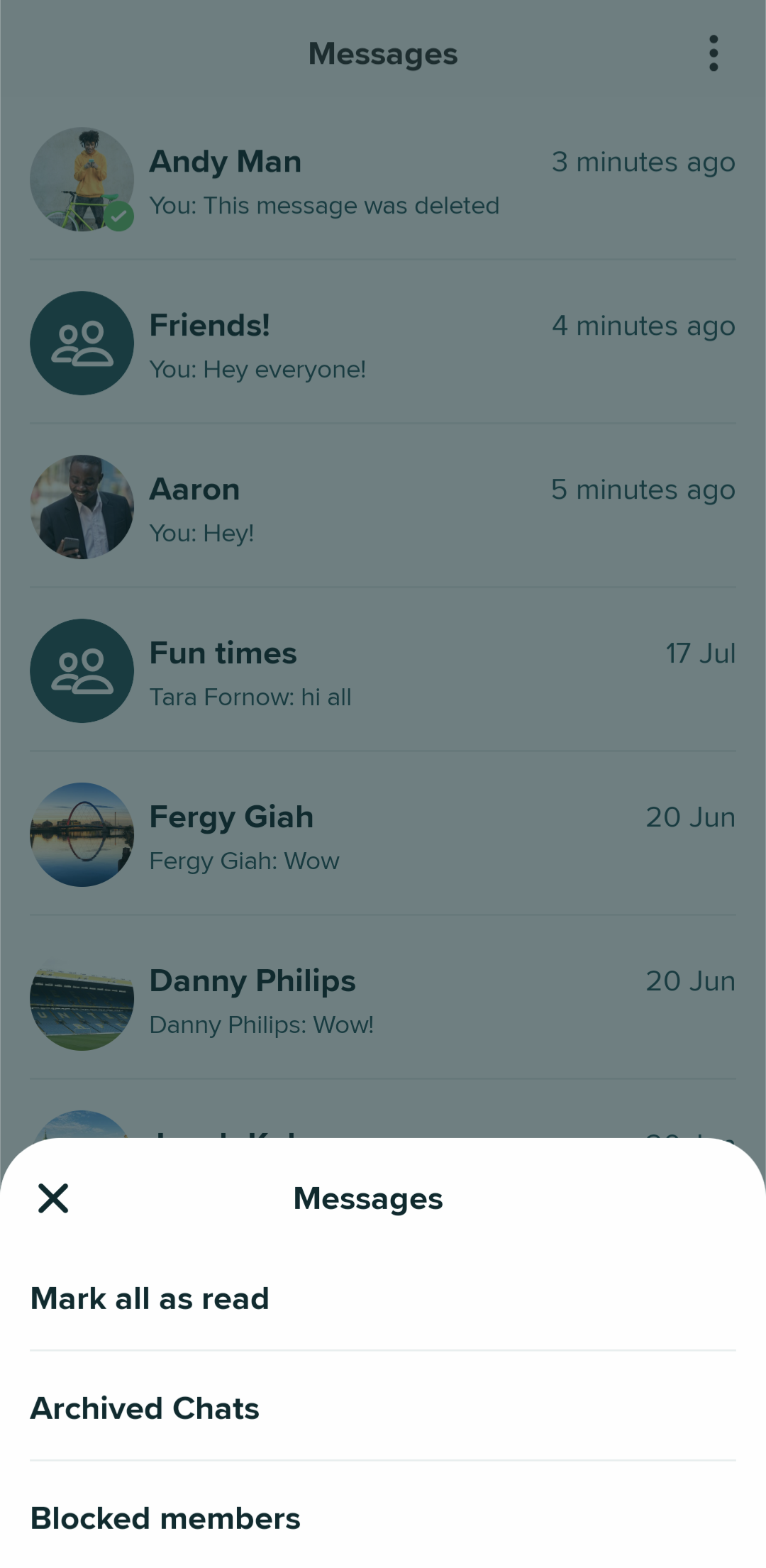Open the three-dot overflow menu
This screenshot has width=766, height=1568.
coord(714,53)
